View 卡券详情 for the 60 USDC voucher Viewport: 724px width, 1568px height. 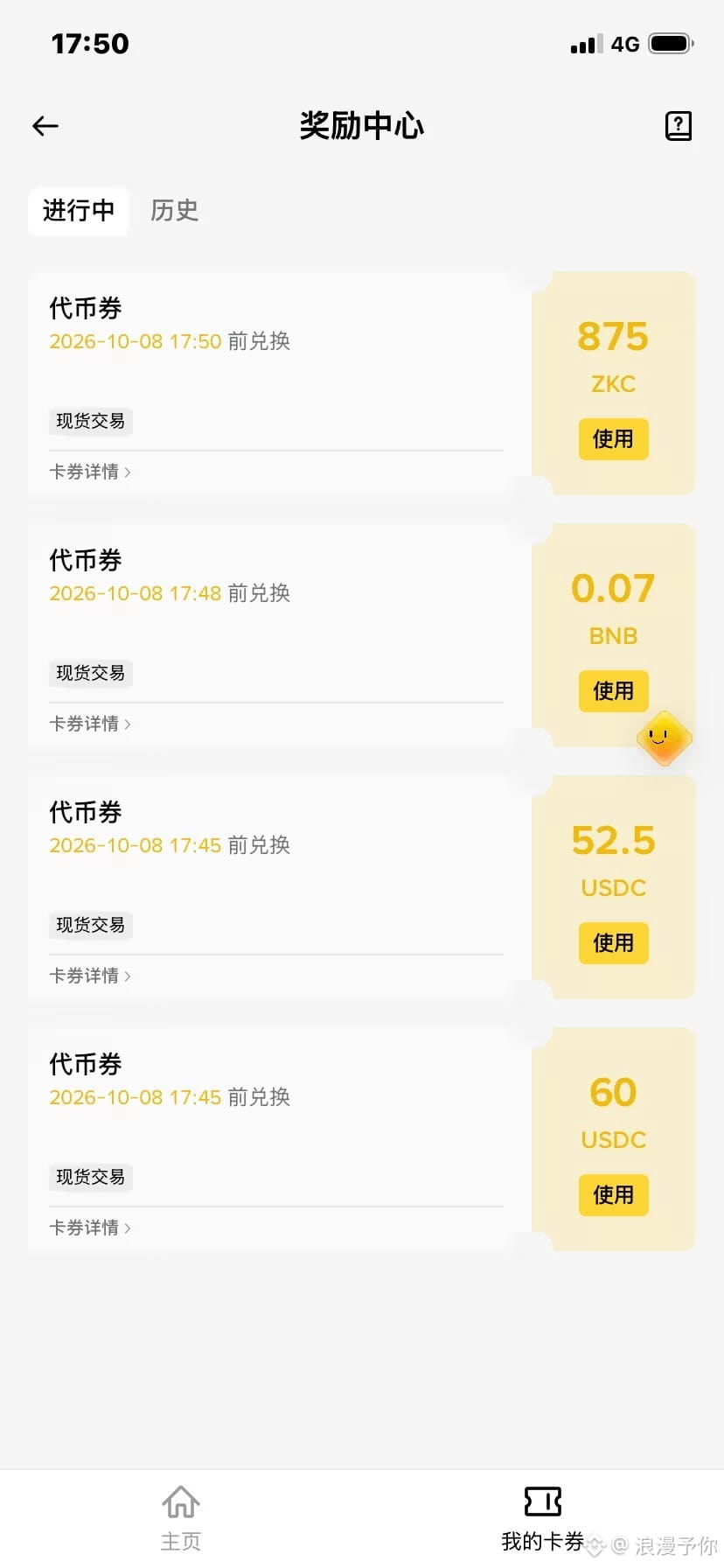[x=90, y=1228]
